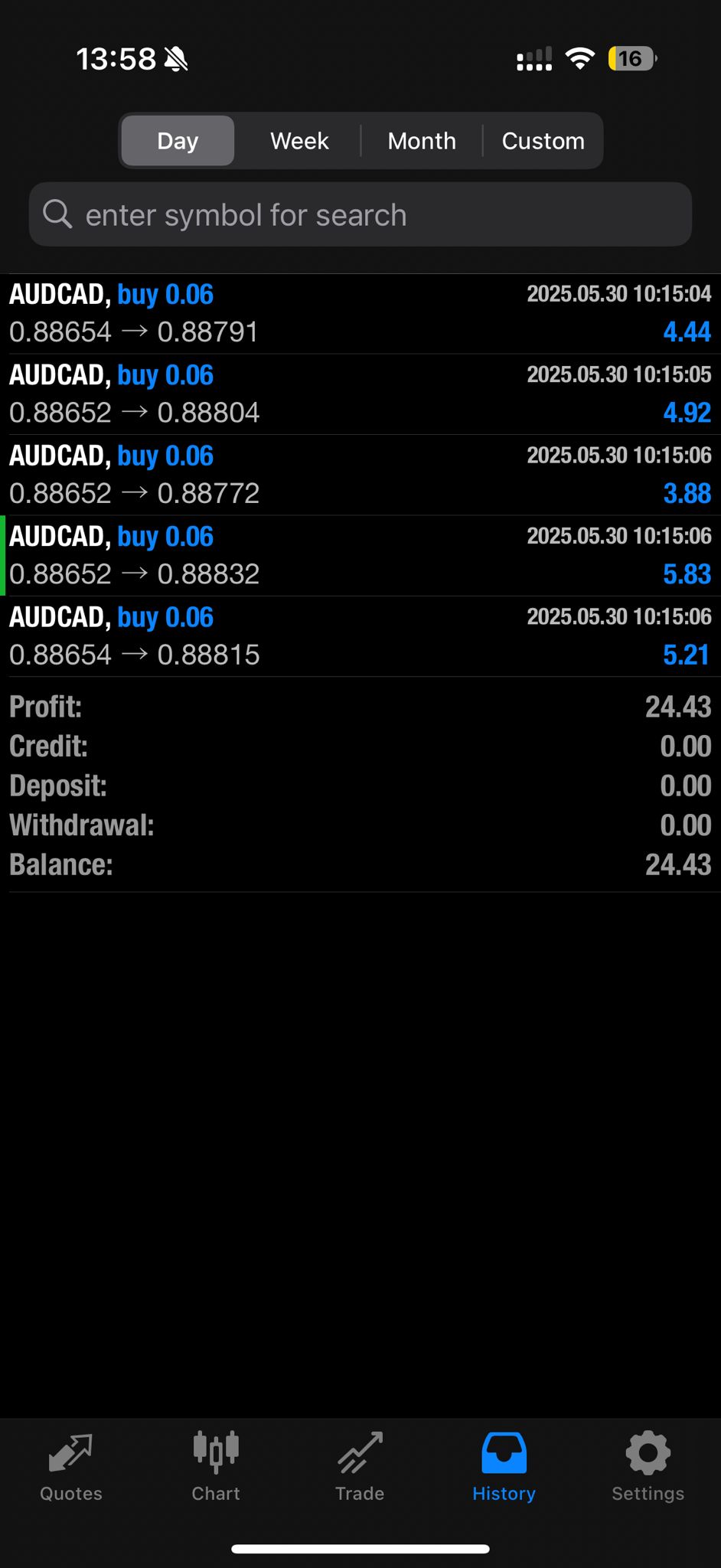This screenshot has height=1568, width=721.
Task: Open the AUDCAD trade with profit 3.88
Action: coord(360,475)
